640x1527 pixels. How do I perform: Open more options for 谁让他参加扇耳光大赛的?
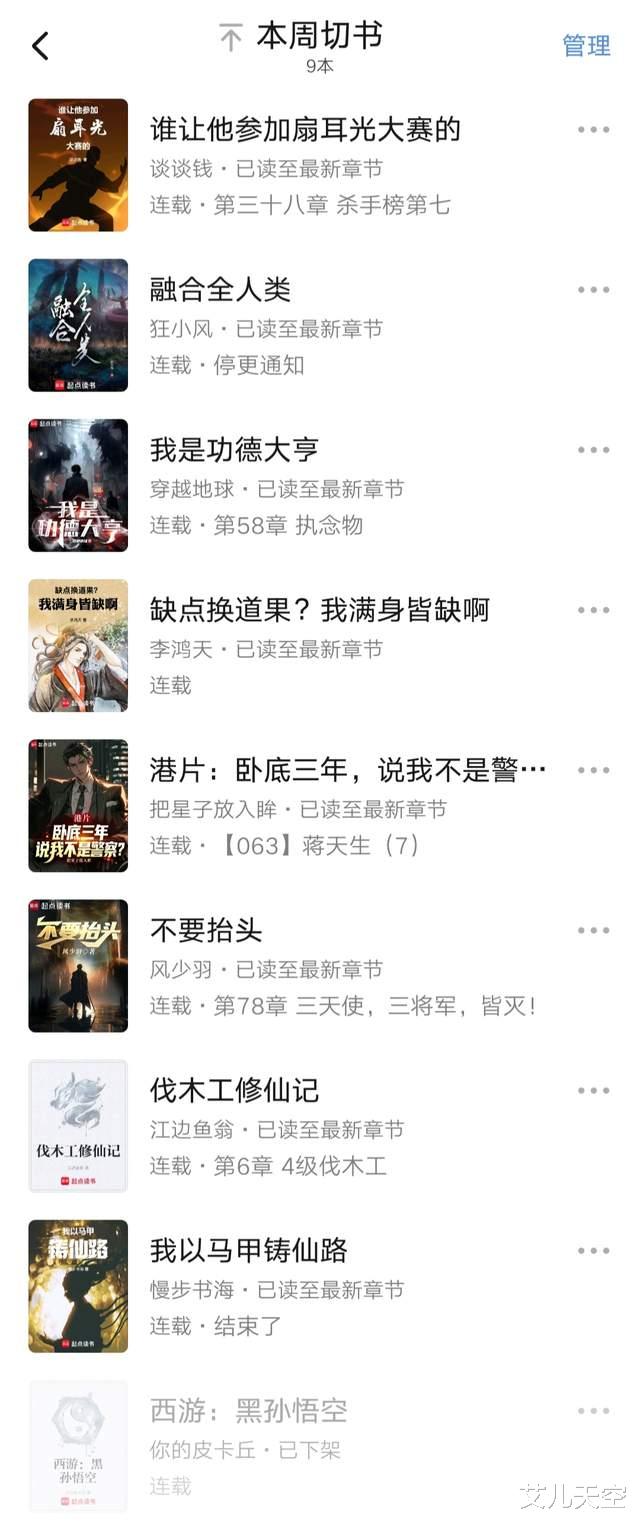tap(593, 130)
